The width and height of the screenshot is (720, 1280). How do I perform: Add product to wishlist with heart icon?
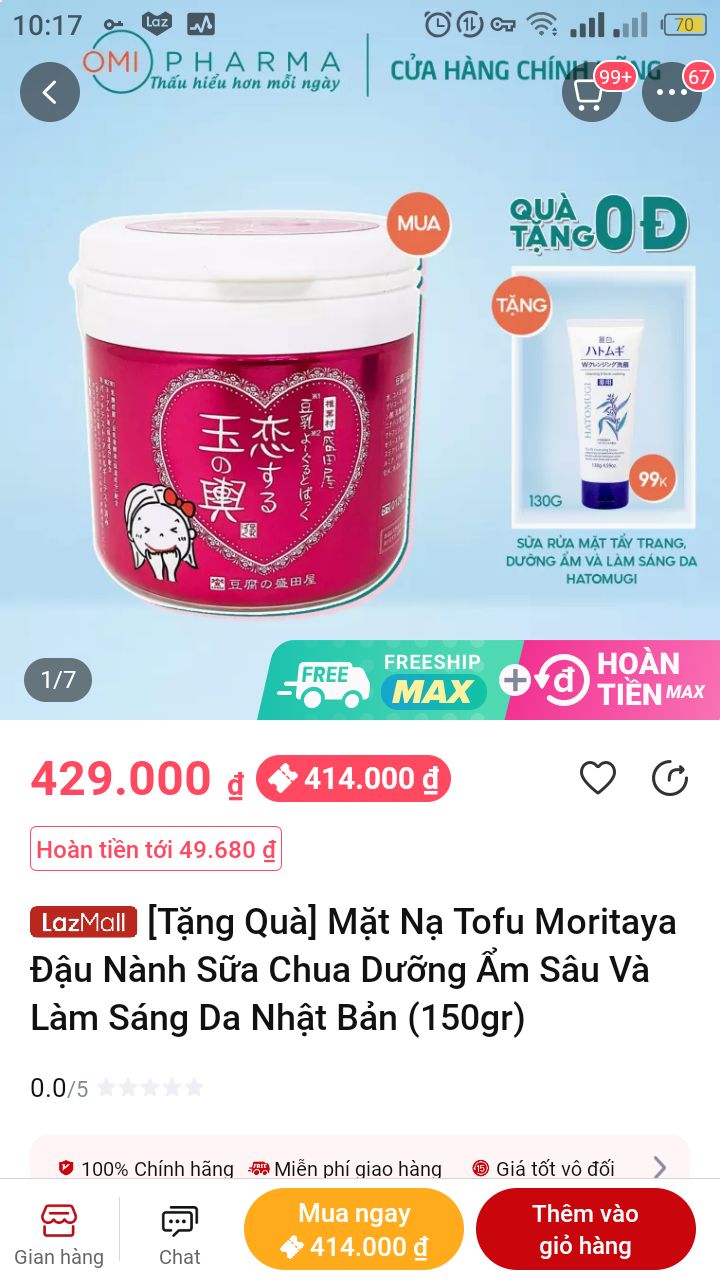pos(598,778)
